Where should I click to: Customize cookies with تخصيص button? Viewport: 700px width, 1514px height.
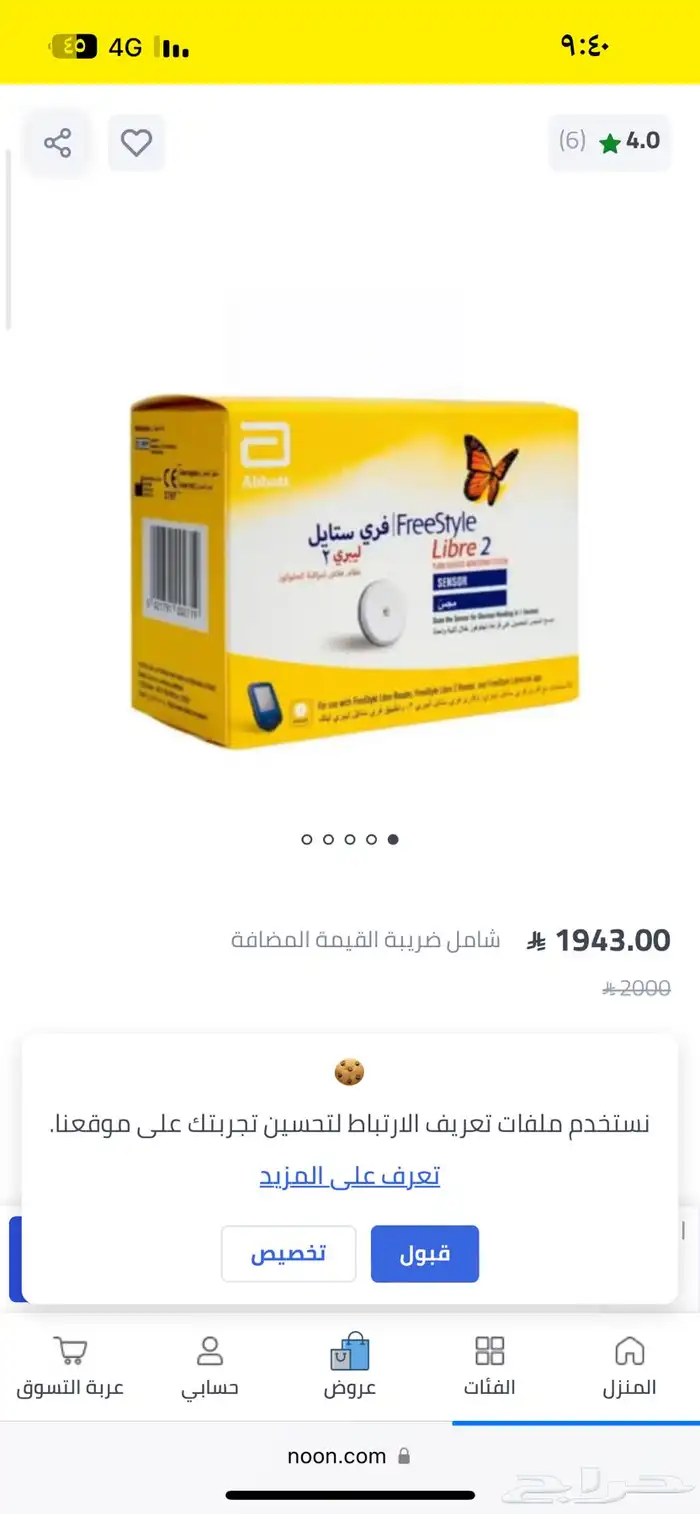click(x=288, y=1254)
